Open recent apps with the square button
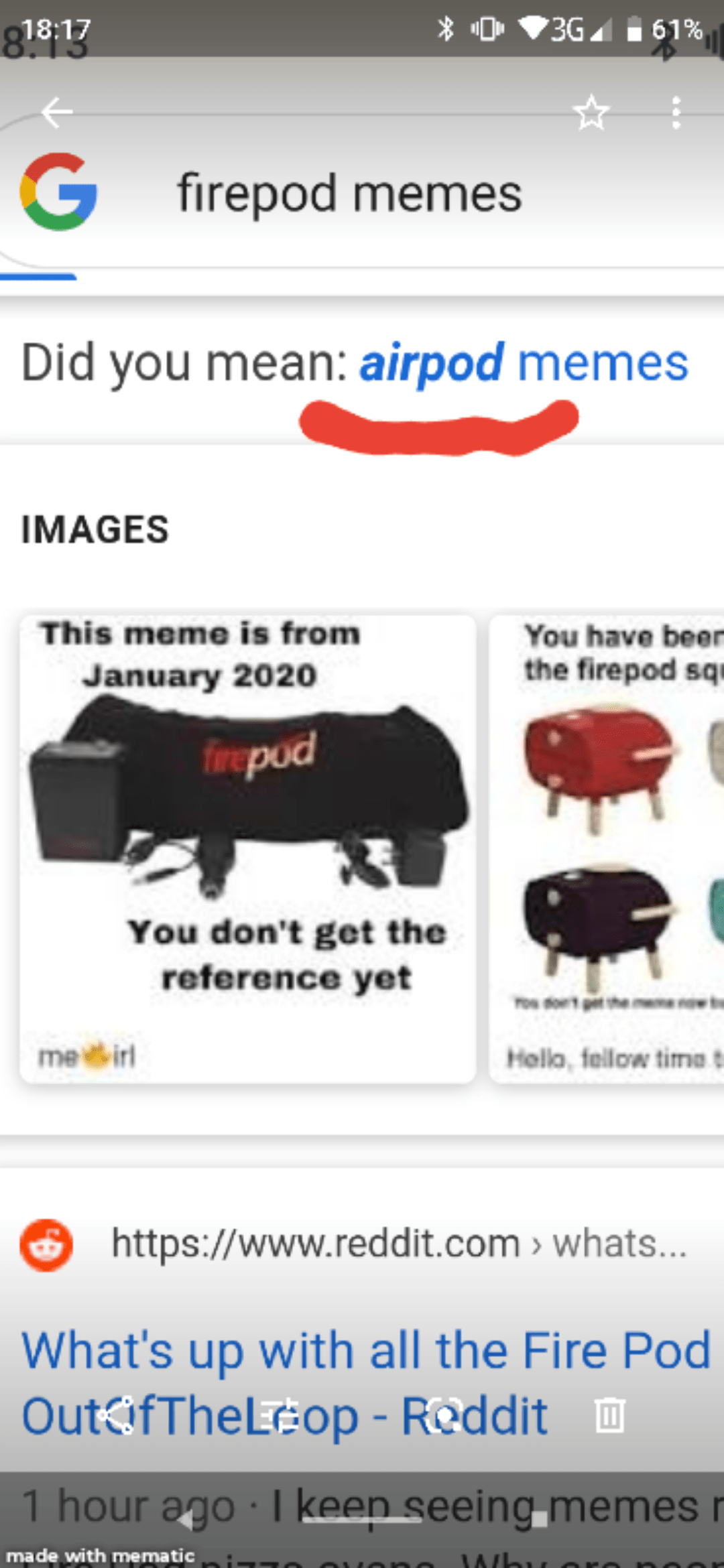This screenshot has width=724, height=1568. point(539,1520)
